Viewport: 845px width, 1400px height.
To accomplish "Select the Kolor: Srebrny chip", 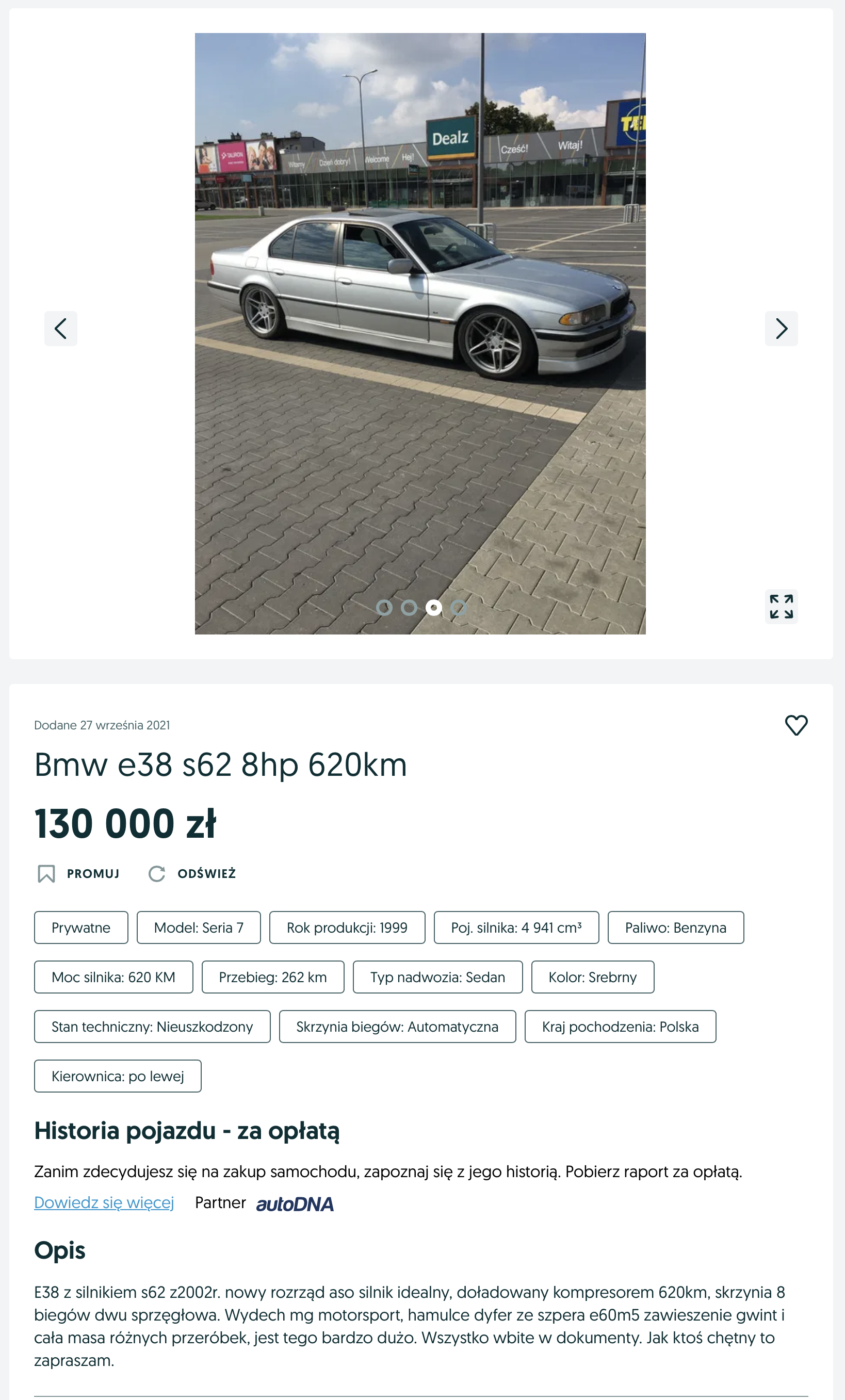I will 592,976.
